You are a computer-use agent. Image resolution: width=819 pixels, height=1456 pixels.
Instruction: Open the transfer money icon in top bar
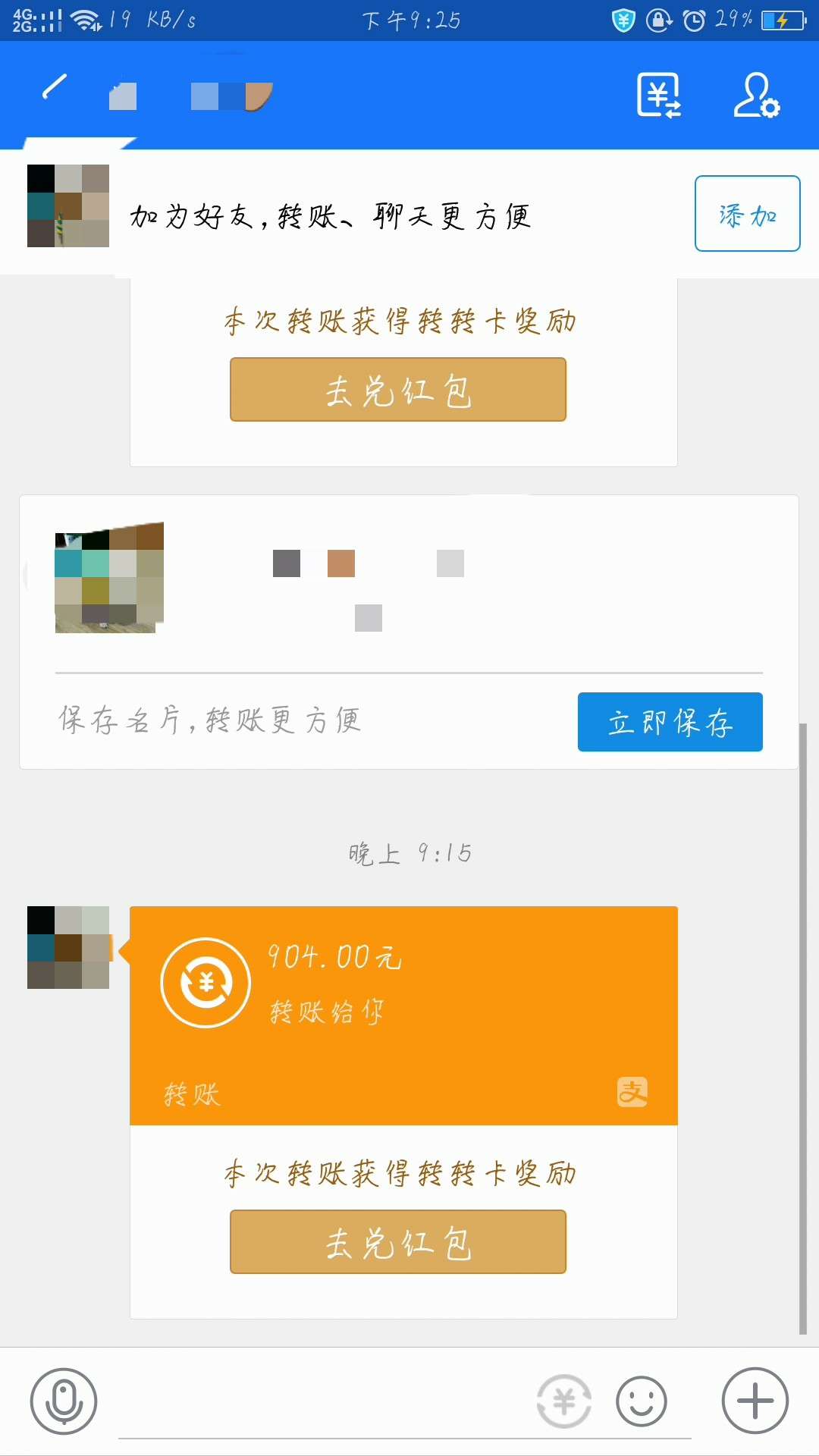(657, 96)
